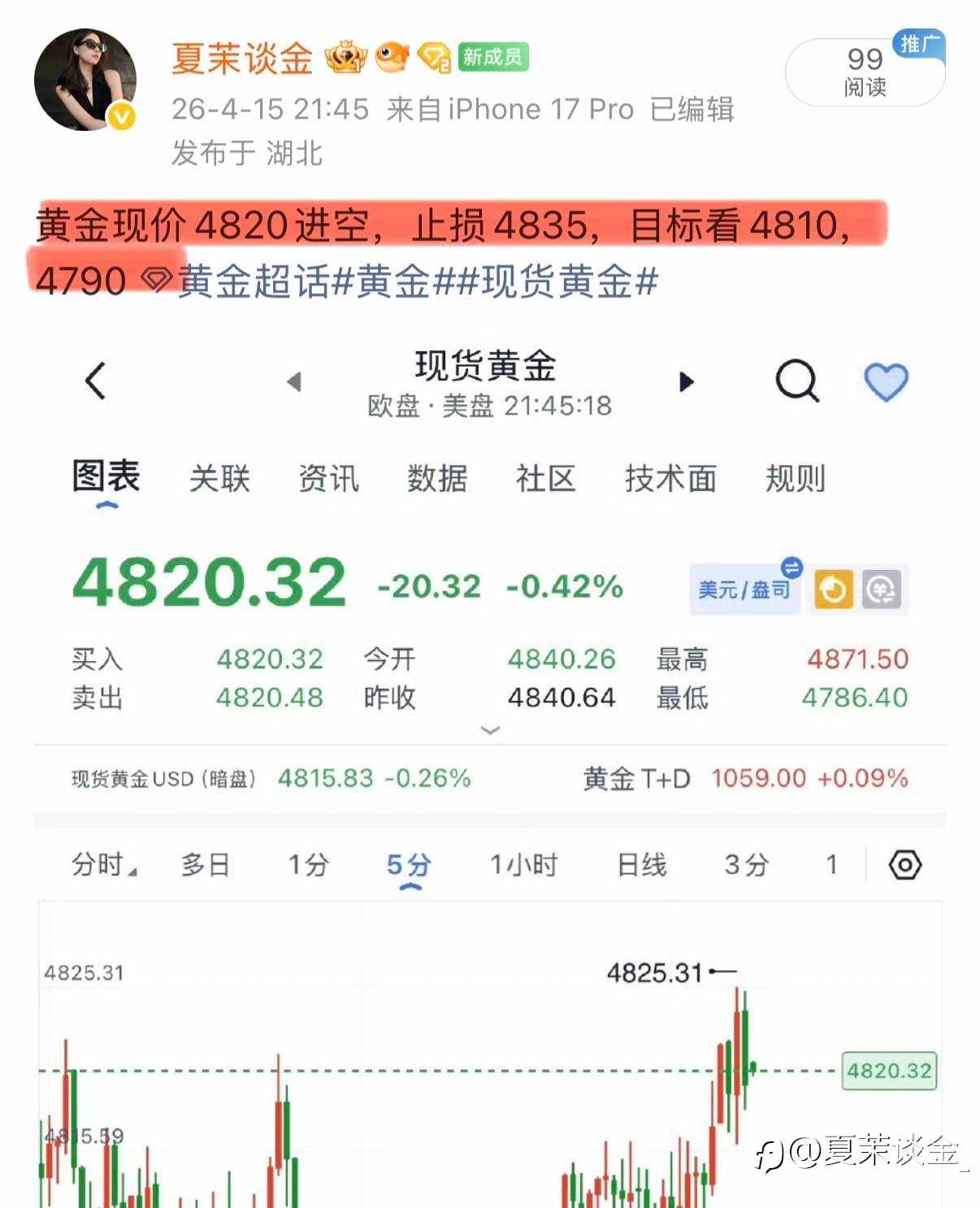This screenshot has height=1208, width=980.
Task: Tap the heart favorite icon
Action: click(887, 380)
